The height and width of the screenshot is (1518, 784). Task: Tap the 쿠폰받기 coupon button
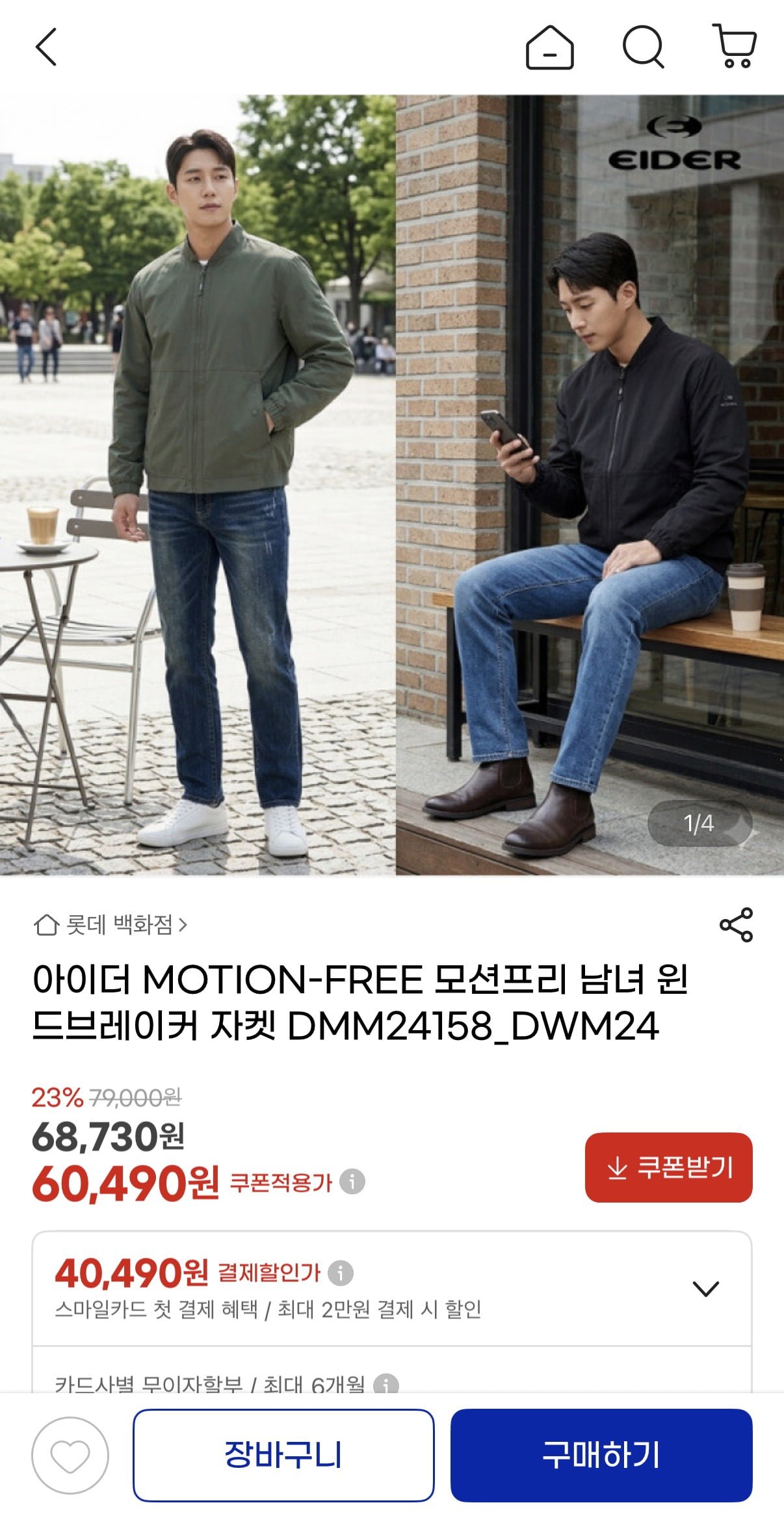coord(668,1167)
